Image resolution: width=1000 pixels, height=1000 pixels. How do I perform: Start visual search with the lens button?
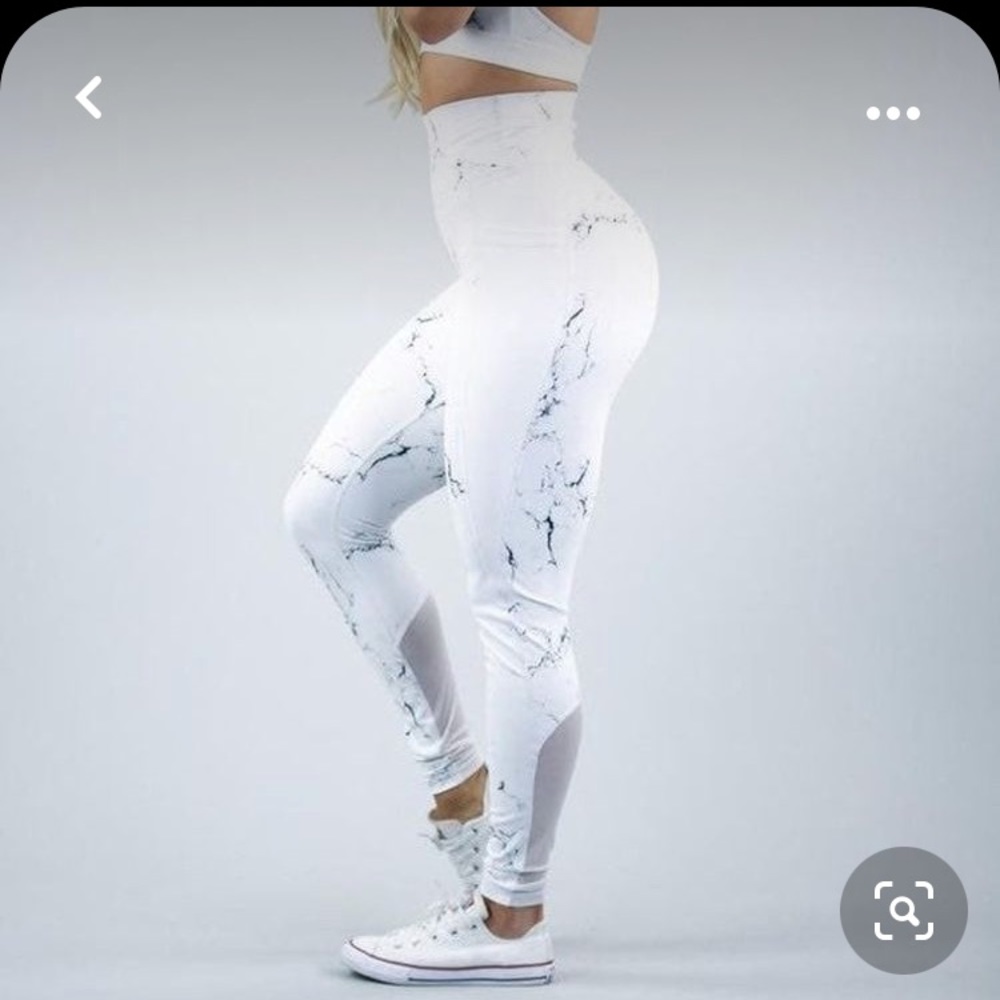tap(903, 910)
